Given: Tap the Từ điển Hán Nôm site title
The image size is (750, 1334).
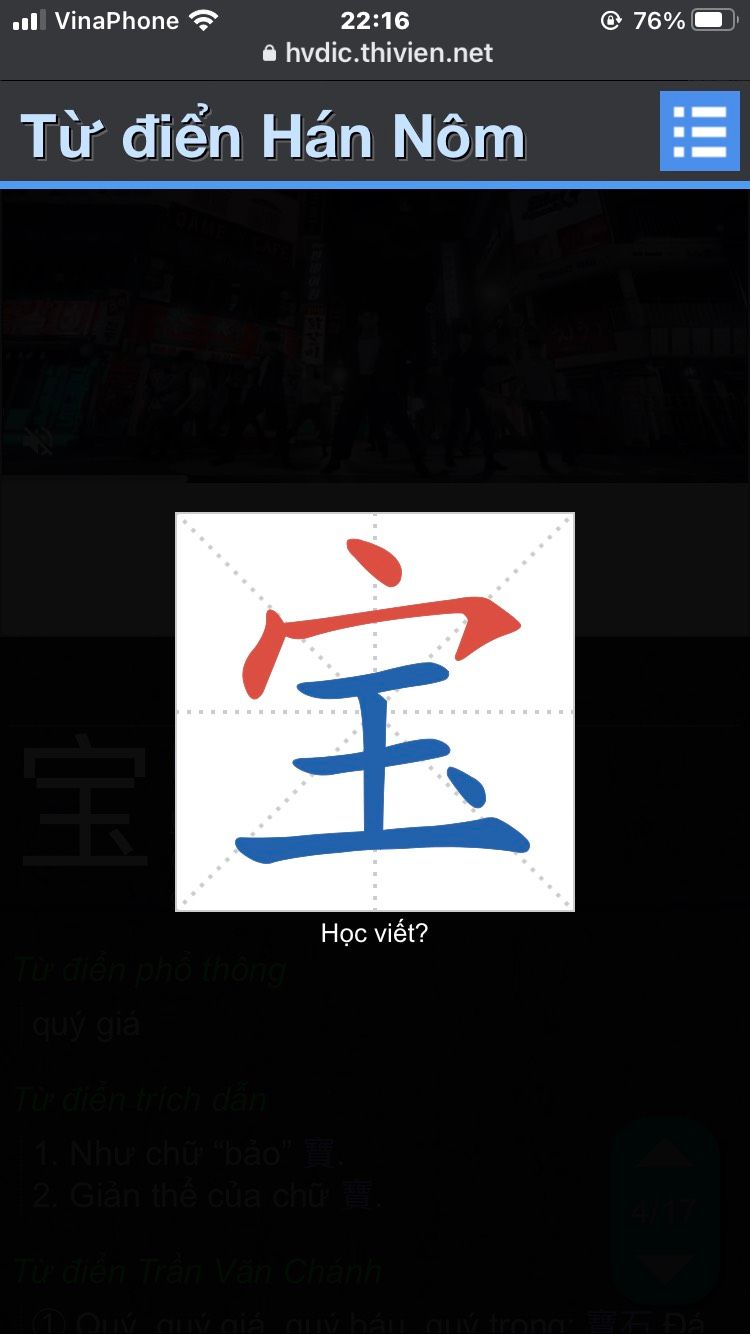Looking at the screenshot, I should 273,136.
